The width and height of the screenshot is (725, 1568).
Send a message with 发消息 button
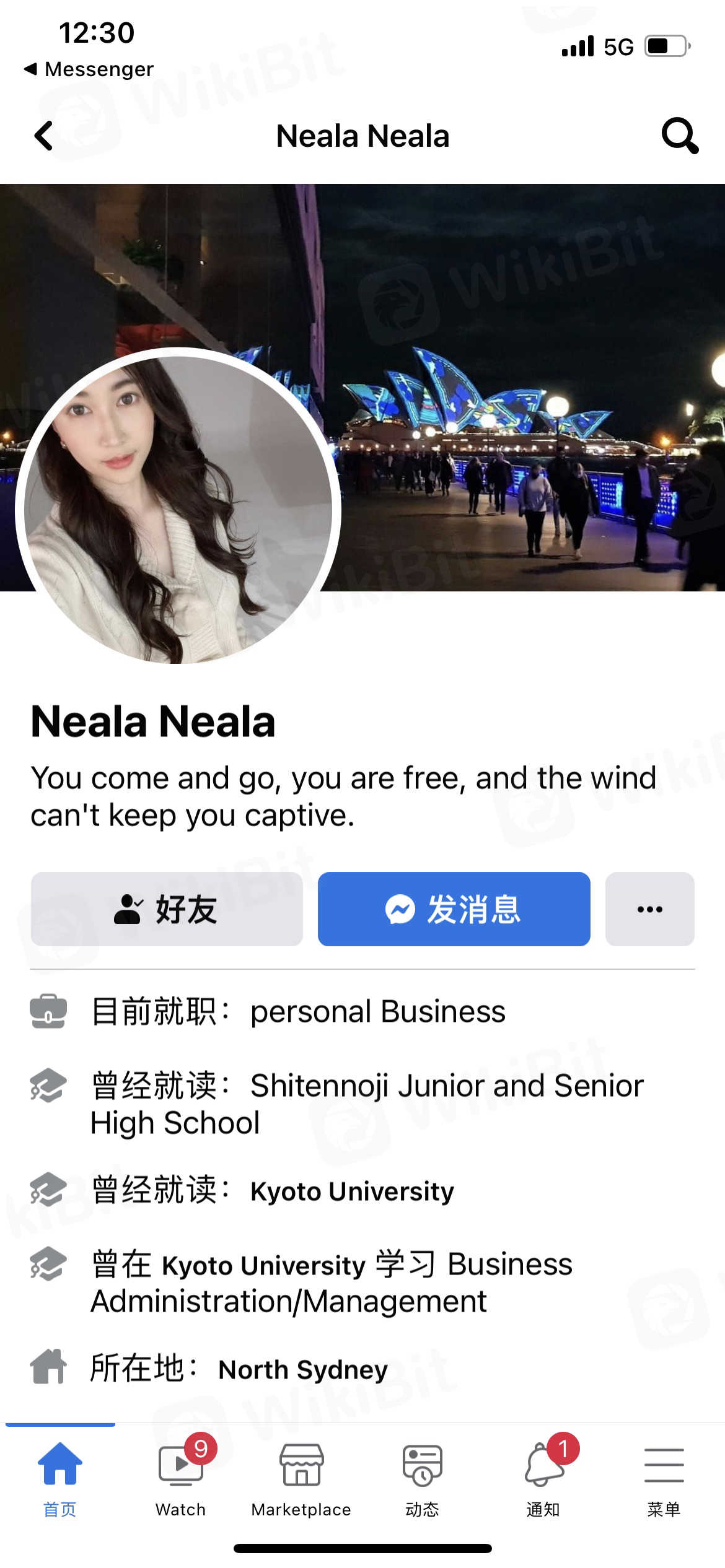point(454,909)
